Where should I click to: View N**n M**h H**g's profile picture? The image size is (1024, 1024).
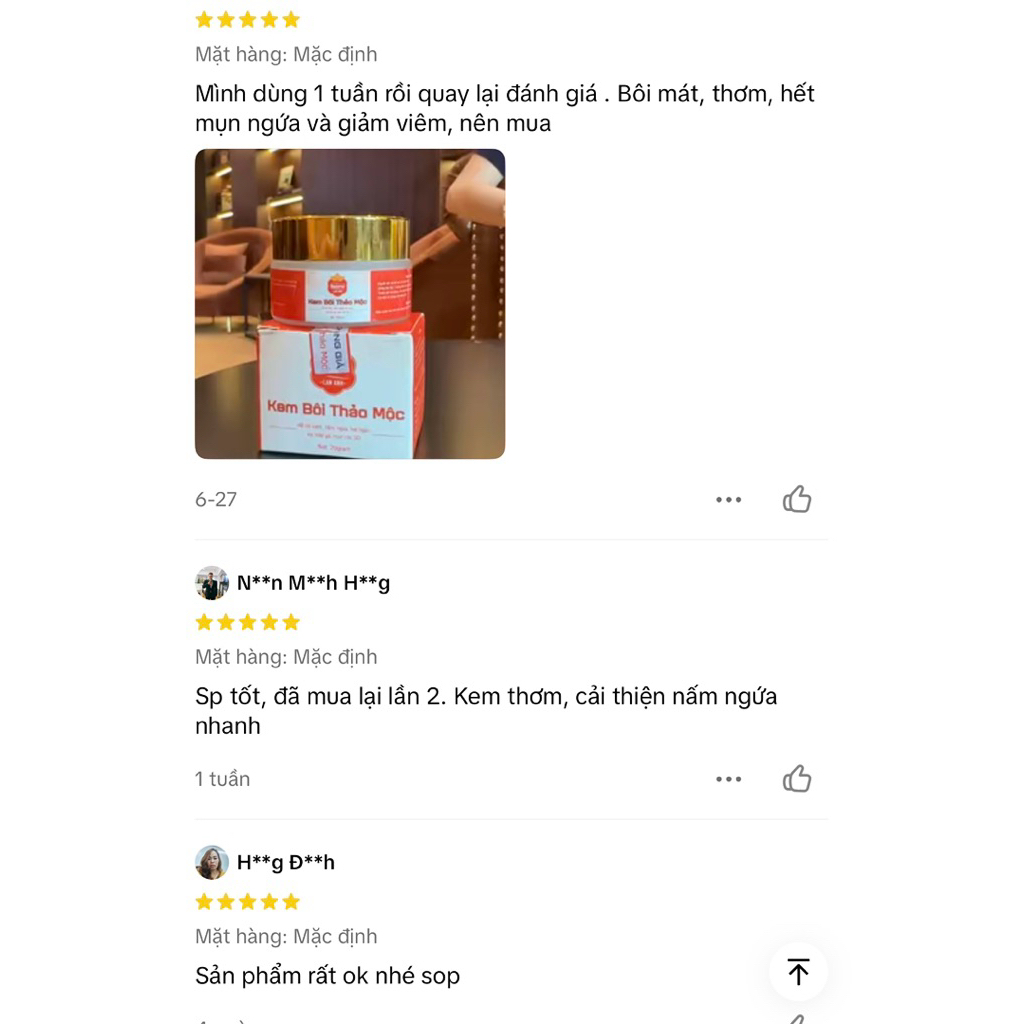pyautogui.click(x=212, y=583)
